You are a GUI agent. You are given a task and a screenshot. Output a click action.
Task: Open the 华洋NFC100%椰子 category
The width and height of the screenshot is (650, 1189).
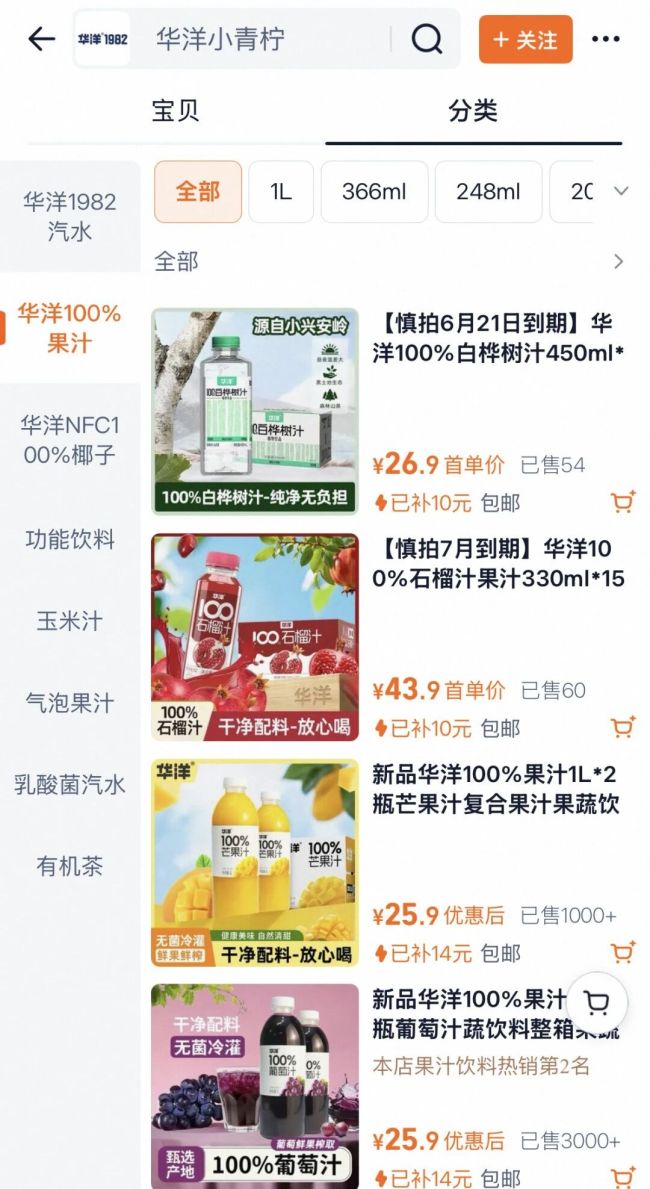click(70, 440)
